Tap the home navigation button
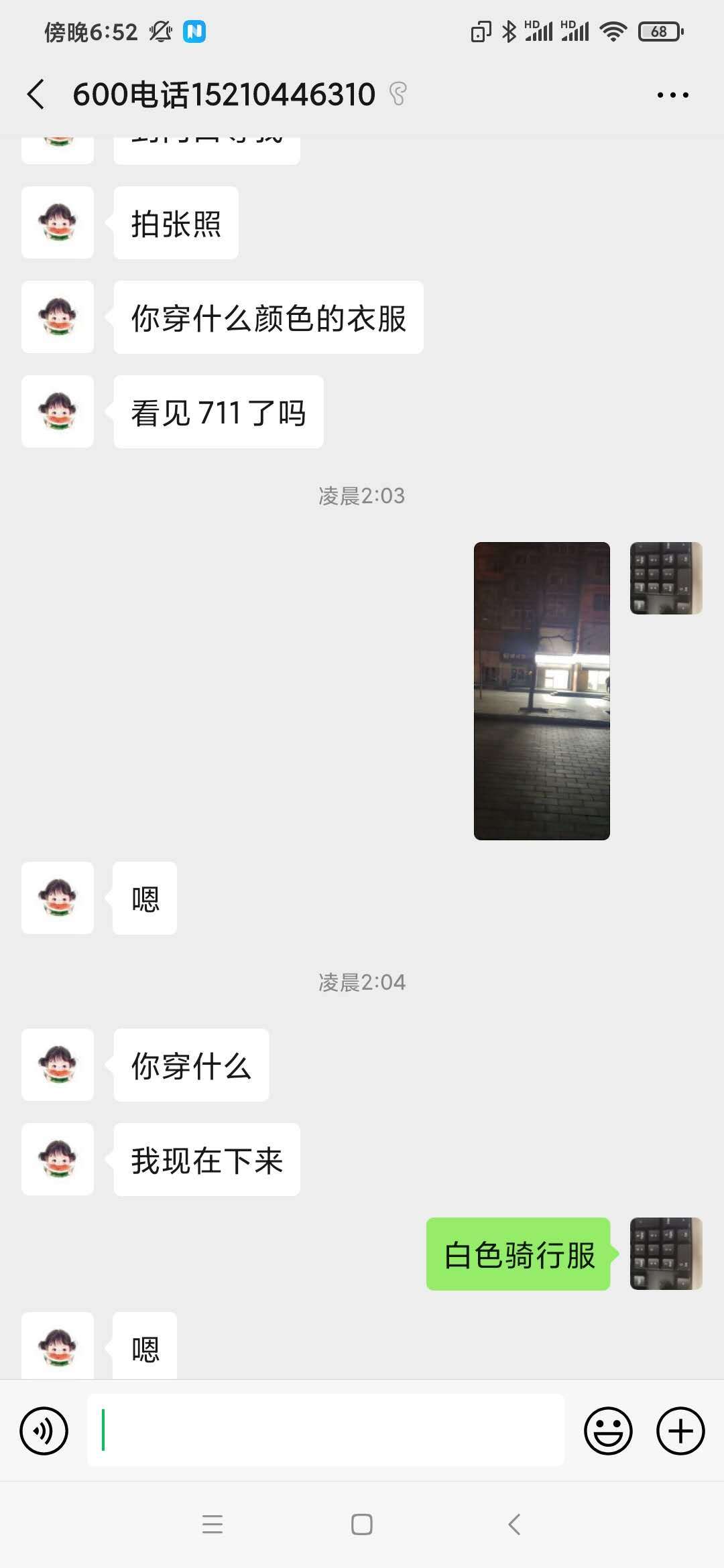 [x=362, y=1524]
